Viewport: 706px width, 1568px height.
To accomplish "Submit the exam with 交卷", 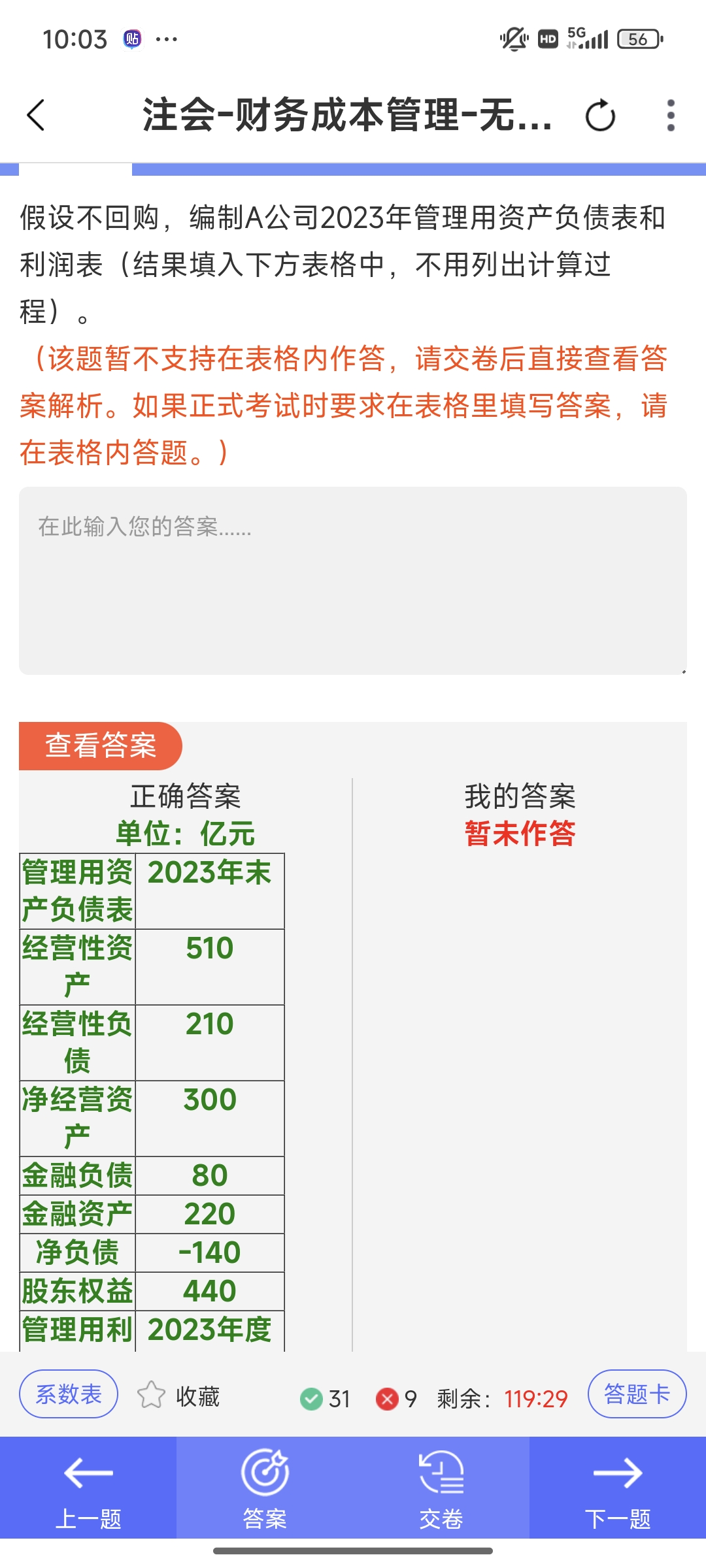I will (x=441, y=1488).
